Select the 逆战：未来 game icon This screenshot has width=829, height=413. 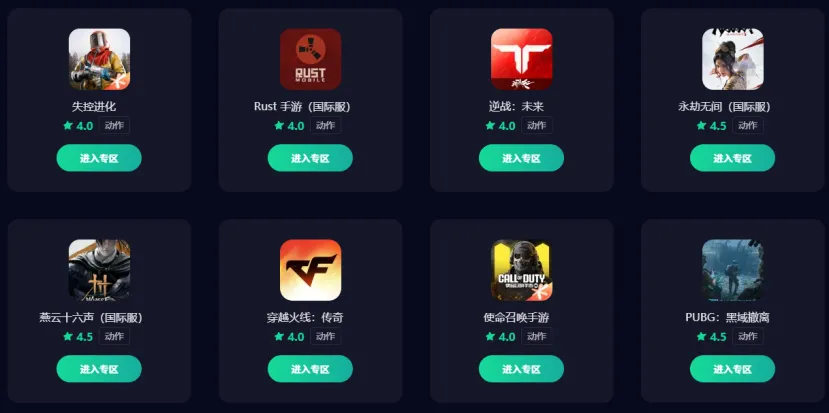(x=521, y=59)
